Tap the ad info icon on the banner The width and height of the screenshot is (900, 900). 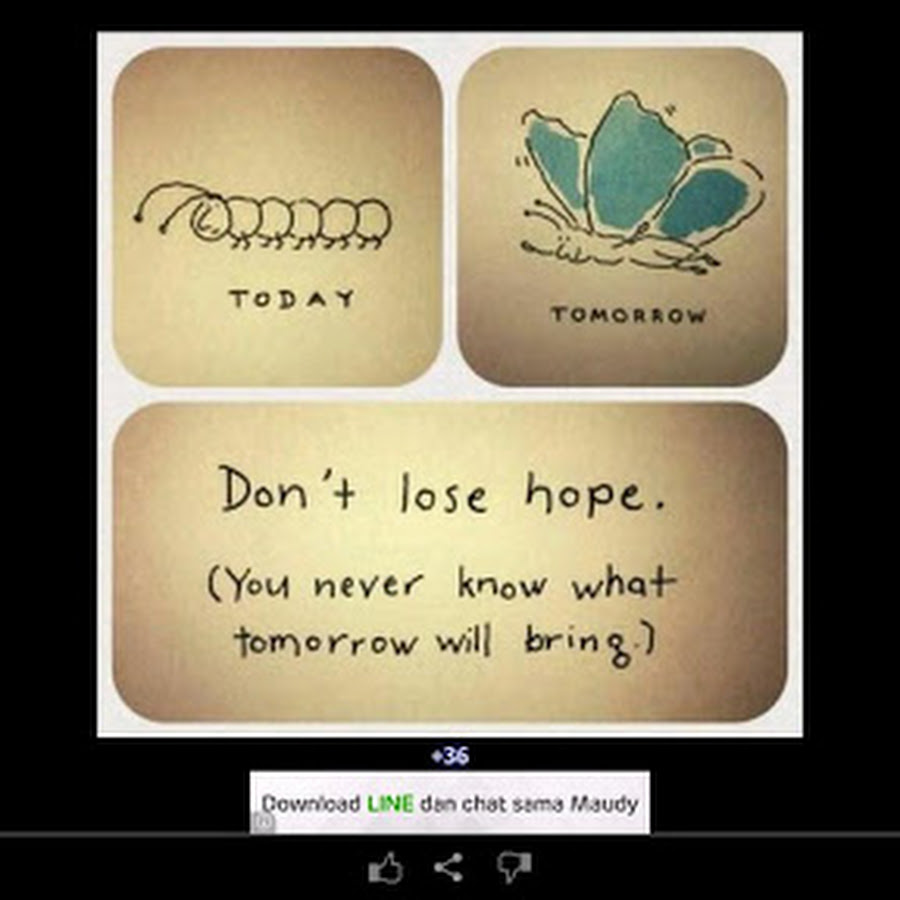[263, 823]
